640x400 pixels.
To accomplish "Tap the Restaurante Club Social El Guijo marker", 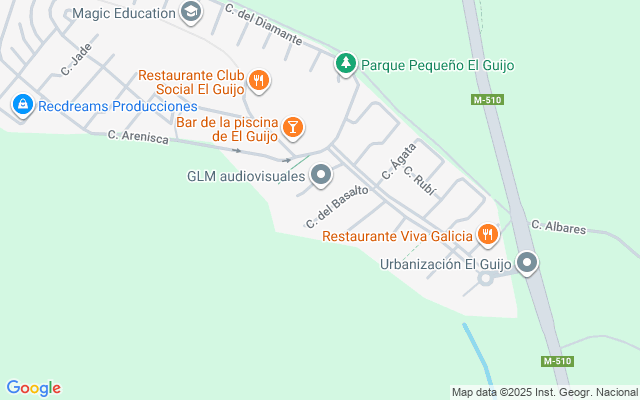I will coord(259,81).
